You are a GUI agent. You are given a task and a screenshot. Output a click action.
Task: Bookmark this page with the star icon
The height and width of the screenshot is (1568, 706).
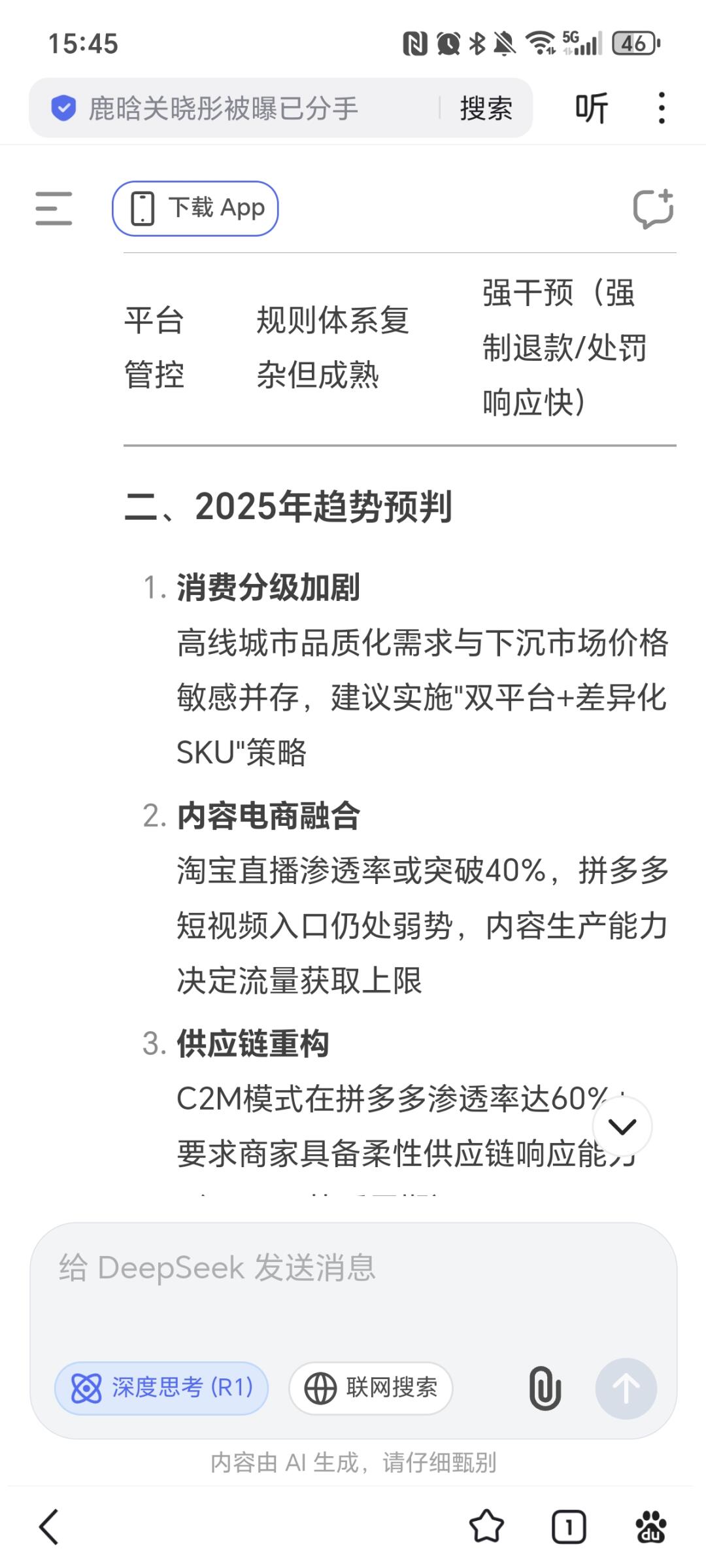[486, 1527]
